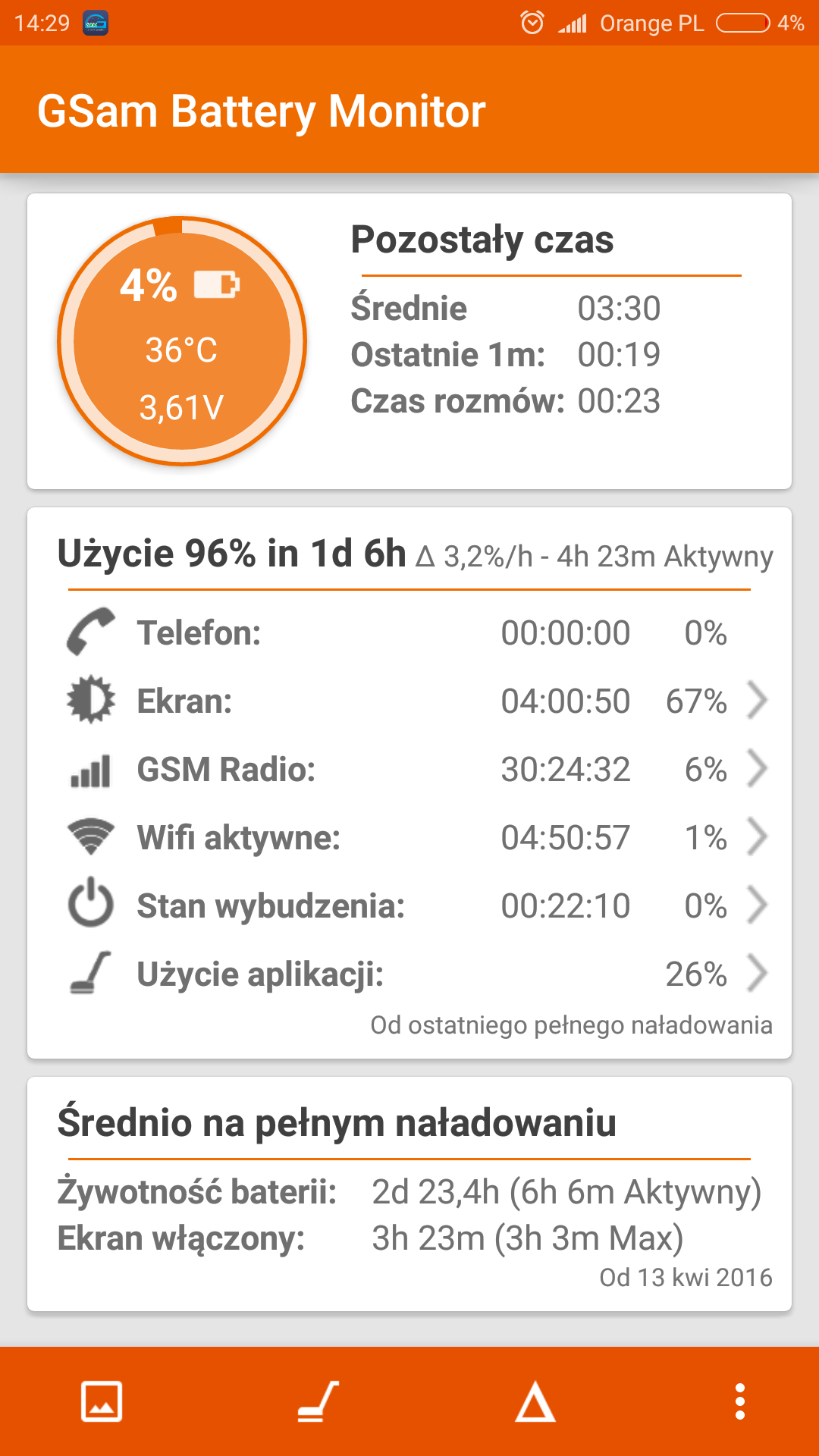Open the Średnio na pełnym naładowaniu card

[409, 1194]
